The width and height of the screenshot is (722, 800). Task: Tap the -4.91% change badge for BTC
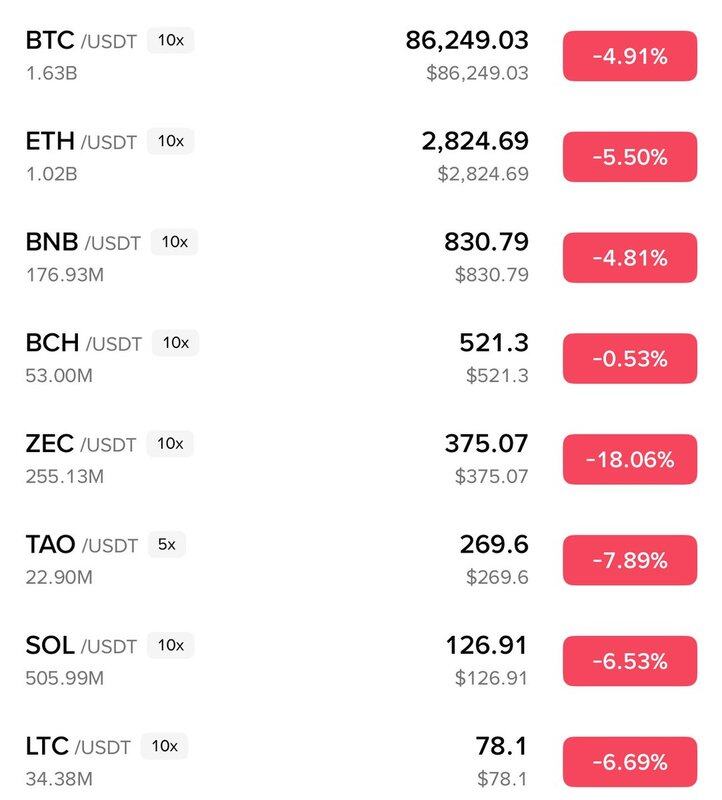[629, 56]
